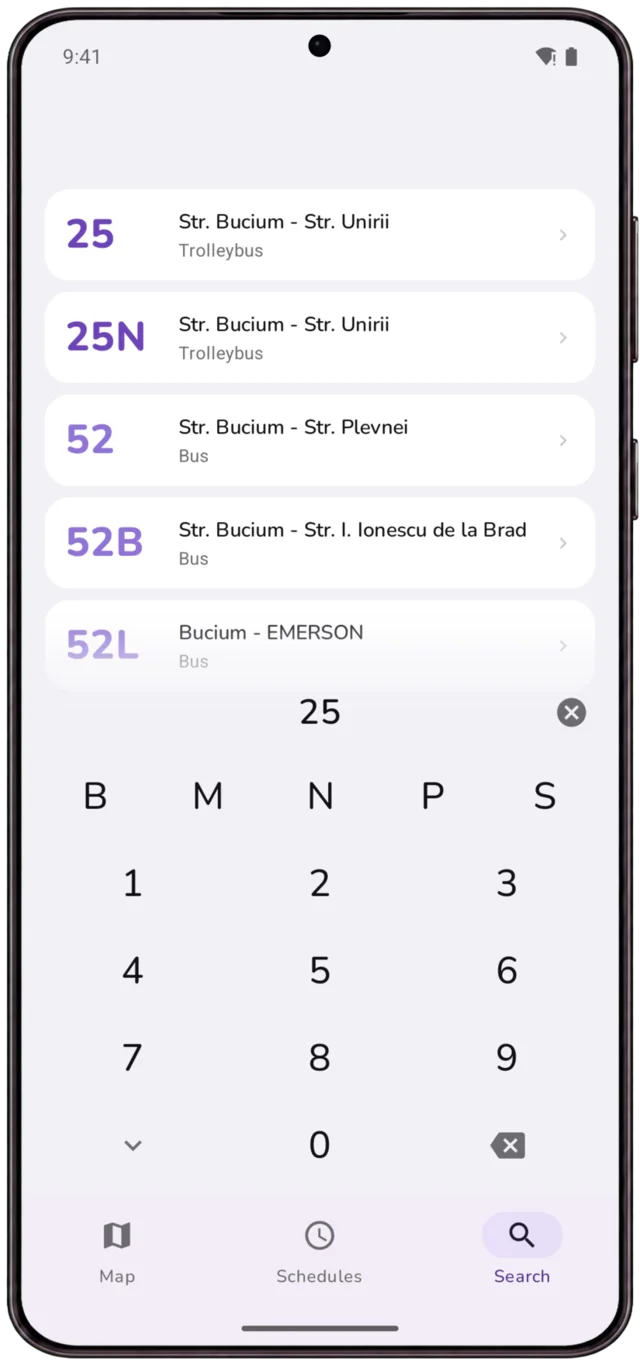Viewport: 640px width, 1365px height.
Task: Tap the letter S key
Action: 544,797
